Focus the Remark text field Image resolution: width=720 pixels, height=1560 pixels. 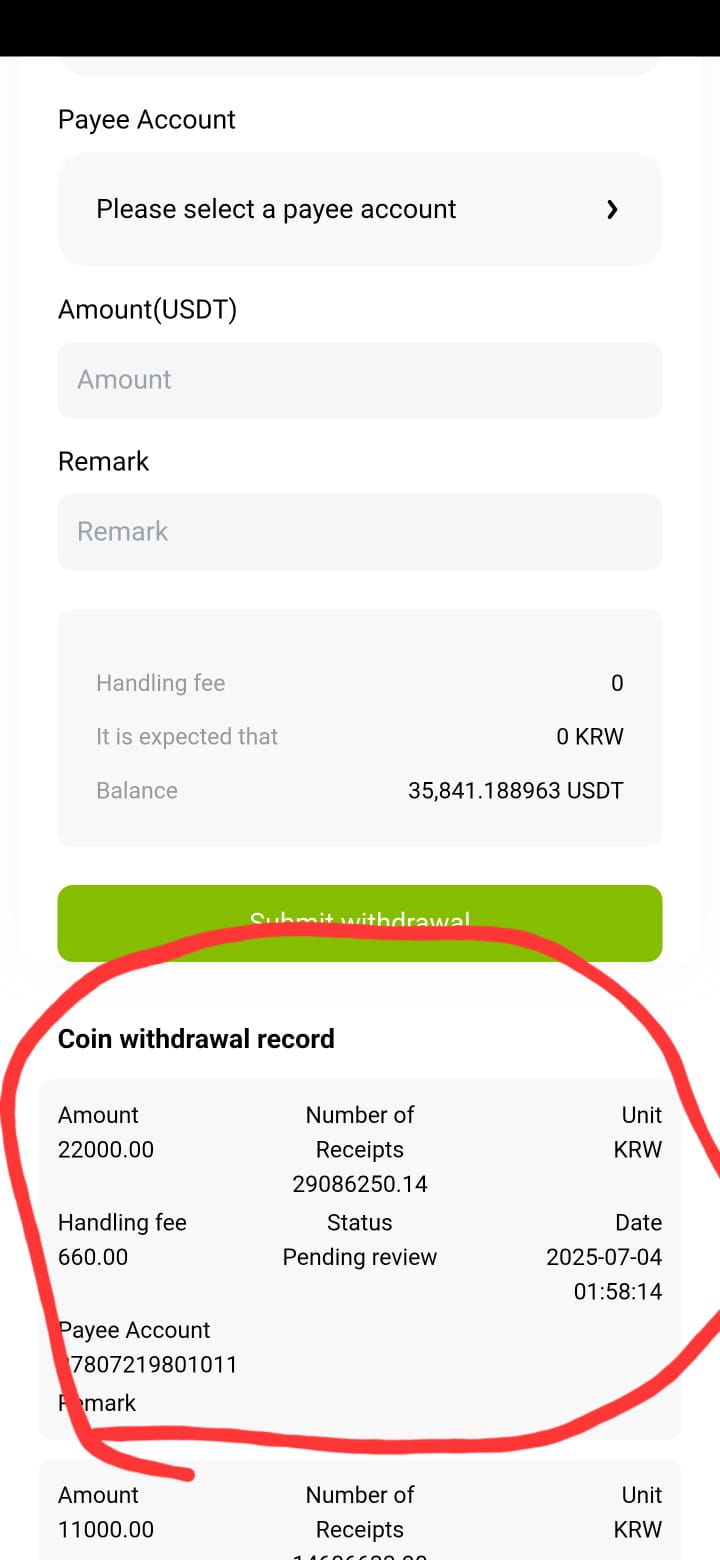pyautogui.click(x=360, y=532)
